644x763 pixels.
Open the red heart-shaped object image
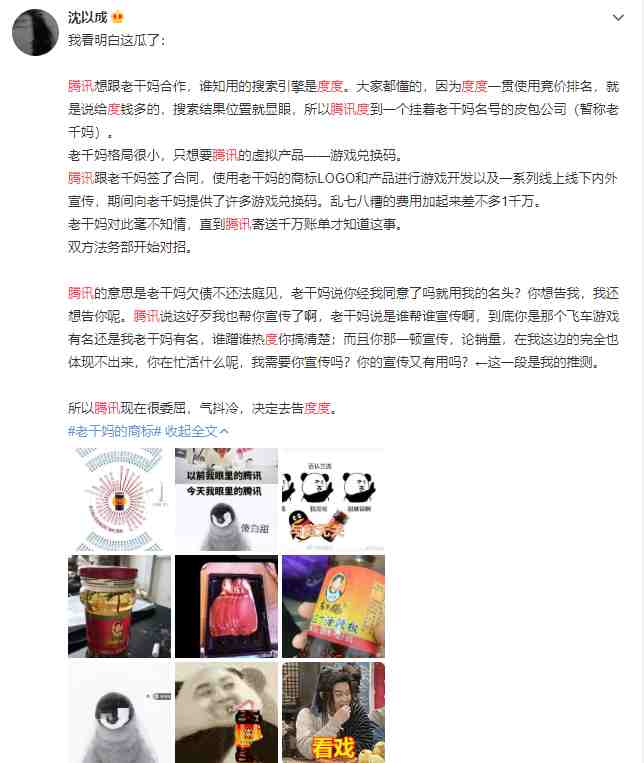tap(225, 606)
